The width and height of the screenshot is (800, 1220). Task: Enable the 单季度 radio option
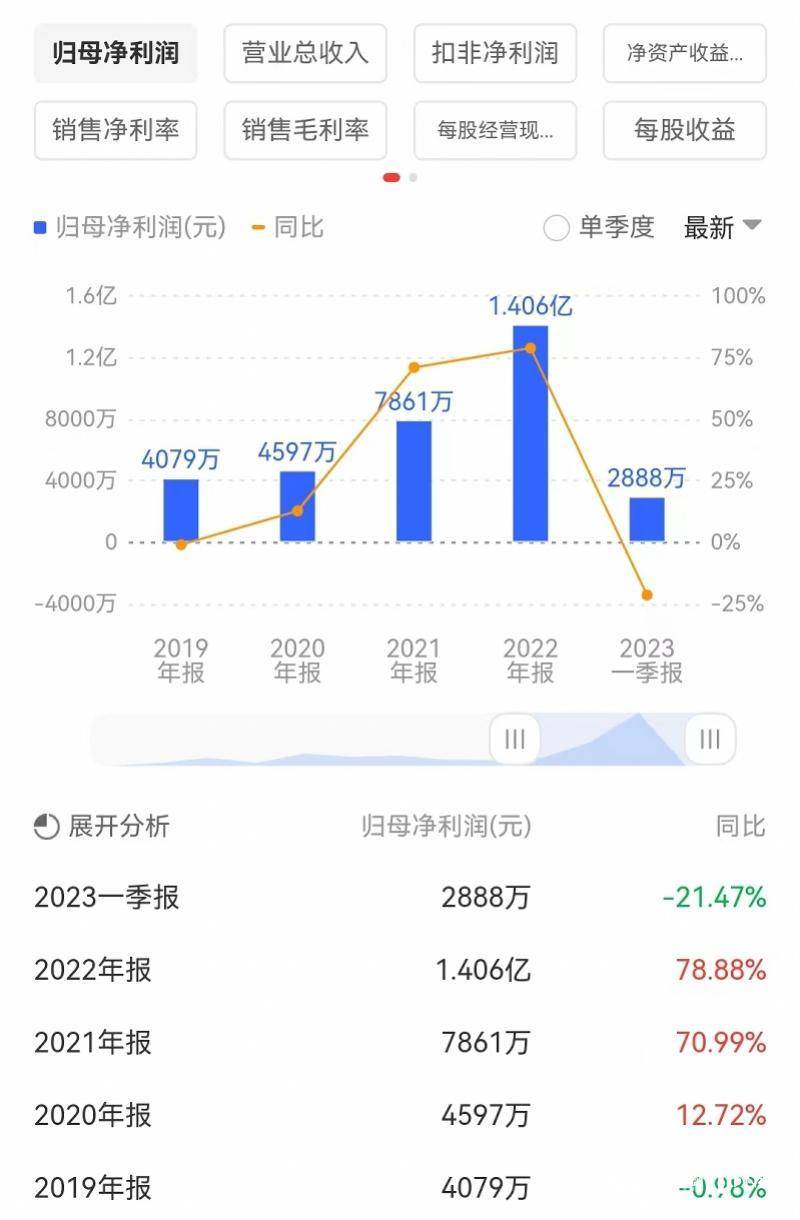pyautogui.click(x=557, y=228)
